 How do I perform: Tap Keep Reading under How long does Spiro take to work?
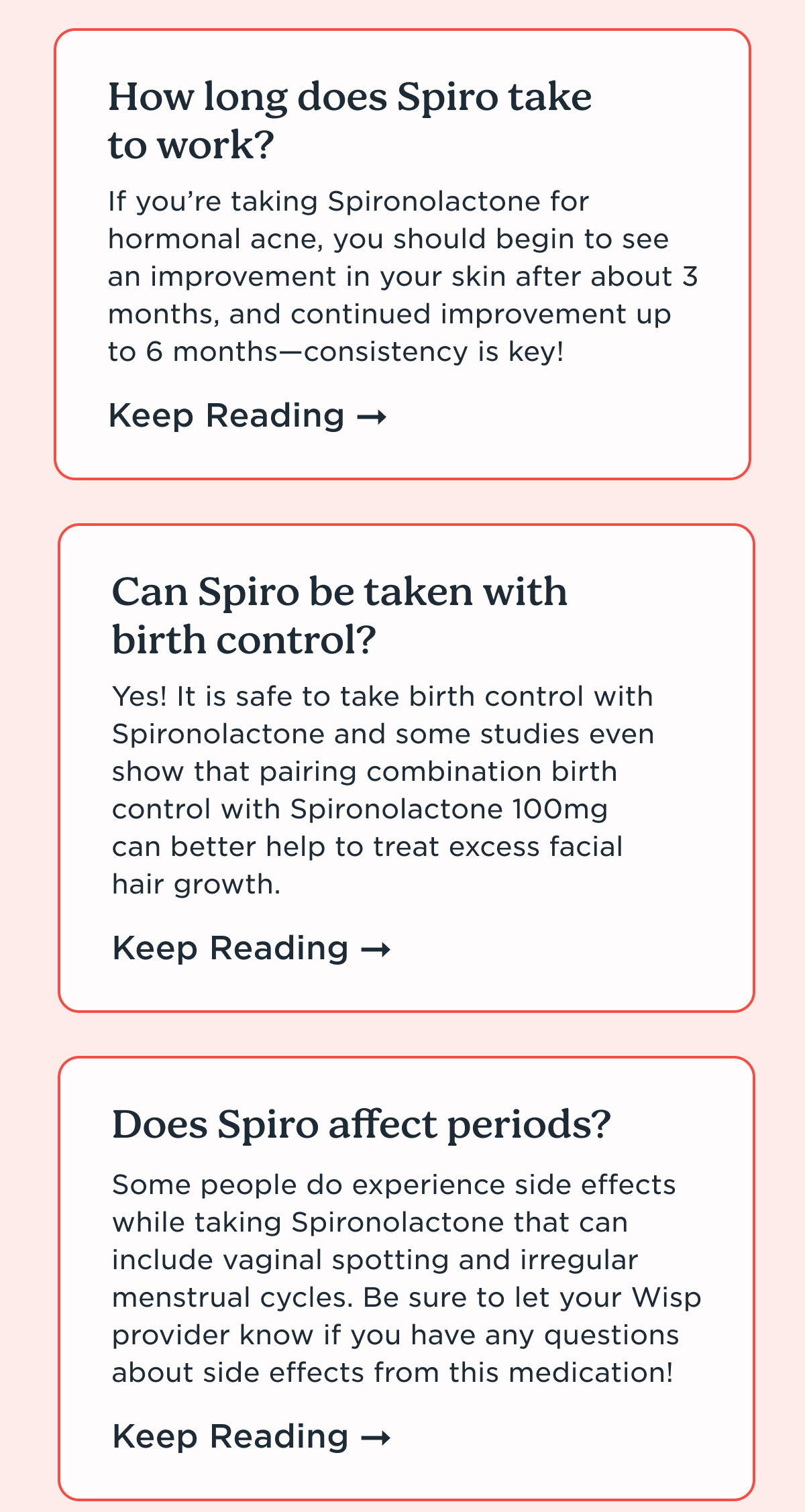(248, 416)
